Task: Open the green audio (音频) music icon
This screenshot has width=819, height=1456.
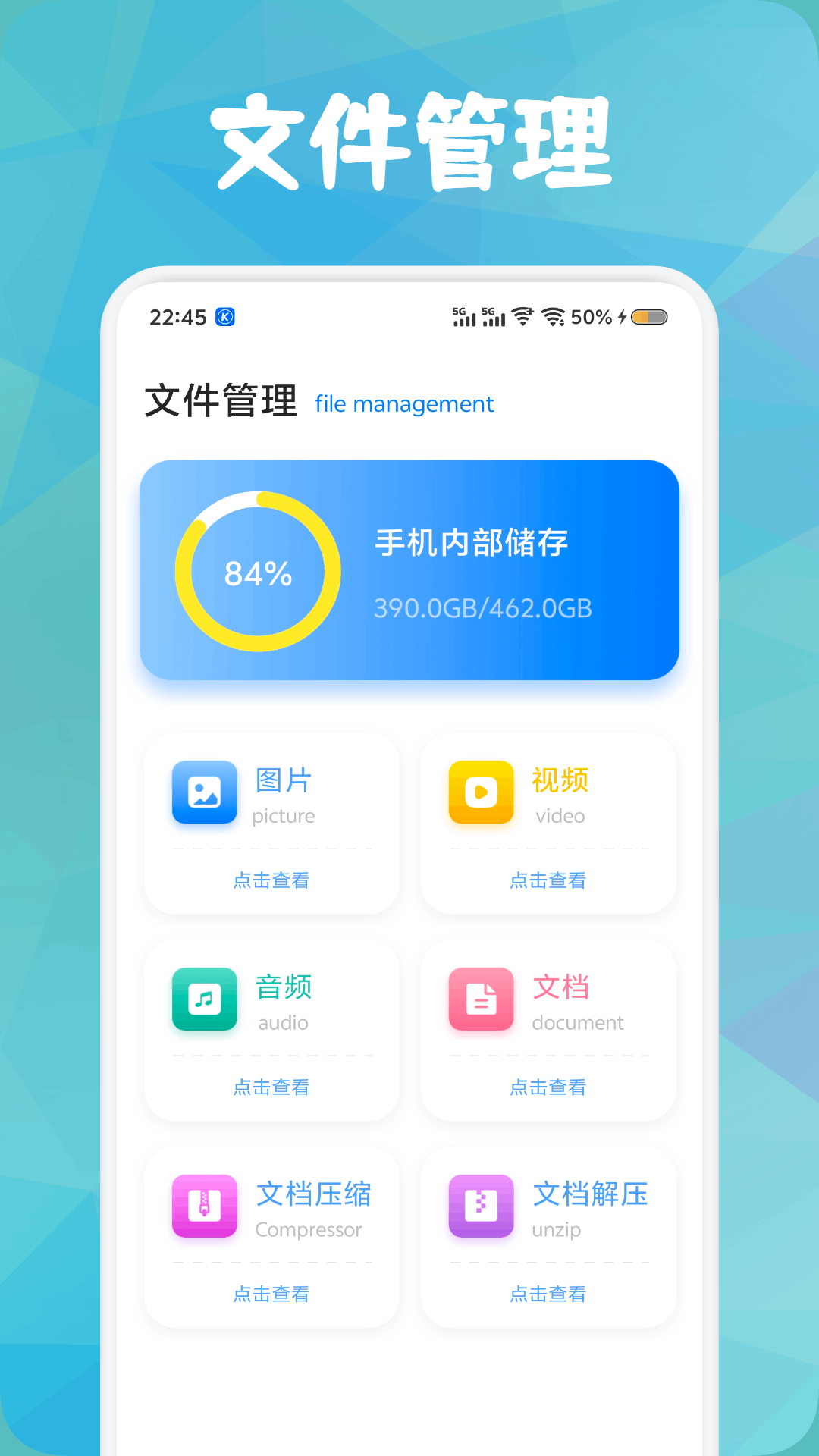Action: pyautogui.click(x=203, y=999)
